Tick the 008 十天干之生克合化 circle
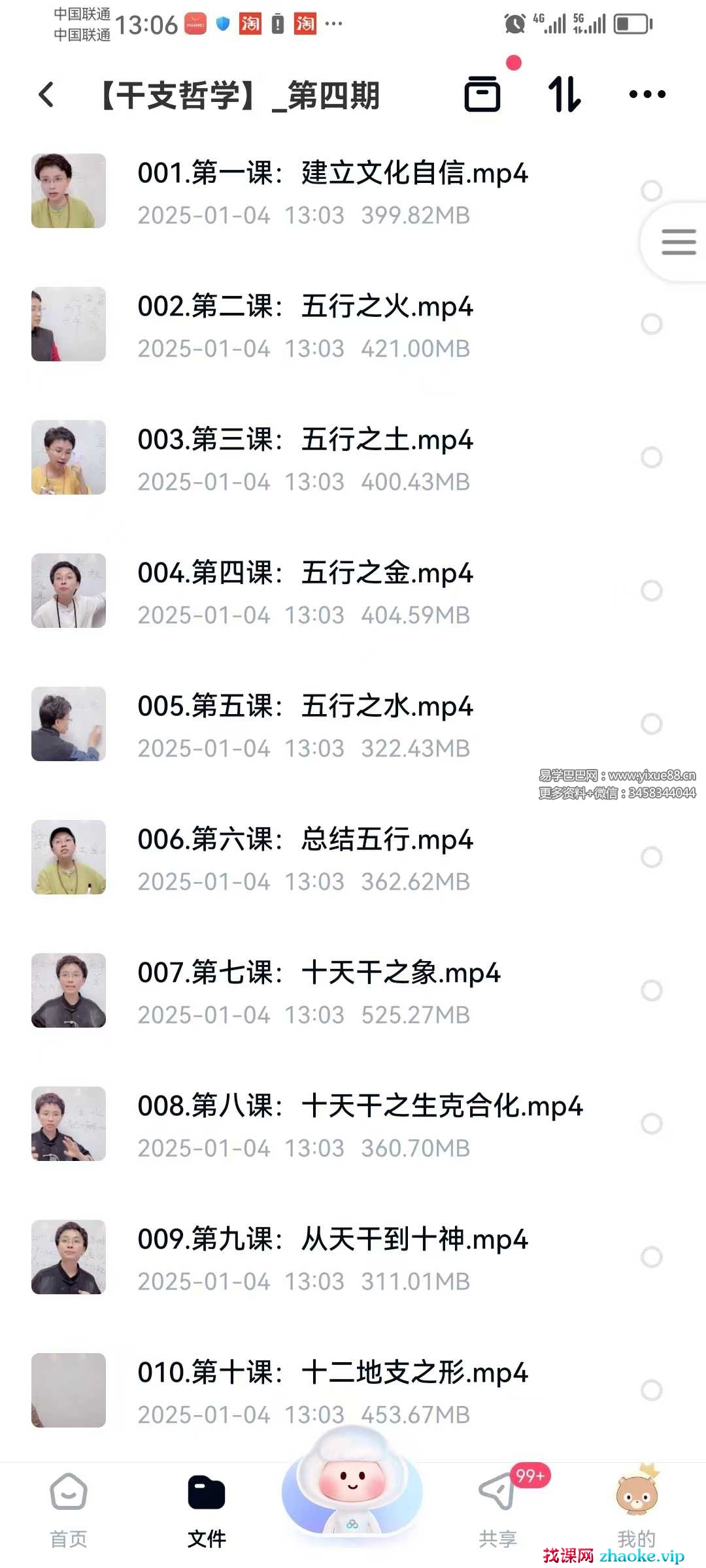Screen dimensions: 706x1568 [651, 1124]
